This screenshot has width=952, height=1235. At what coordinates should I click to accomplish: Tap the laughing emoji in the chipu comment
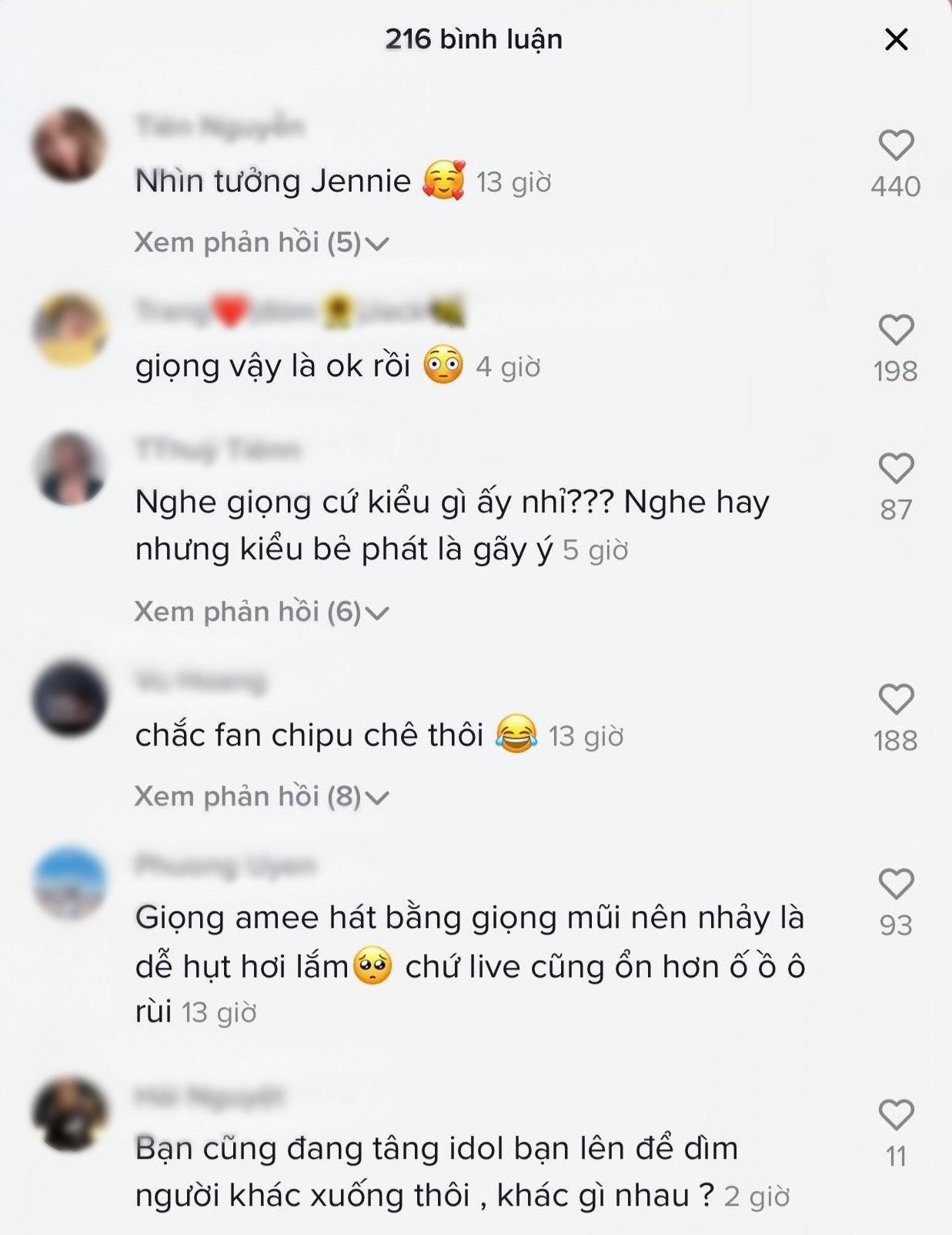[517, 736]
